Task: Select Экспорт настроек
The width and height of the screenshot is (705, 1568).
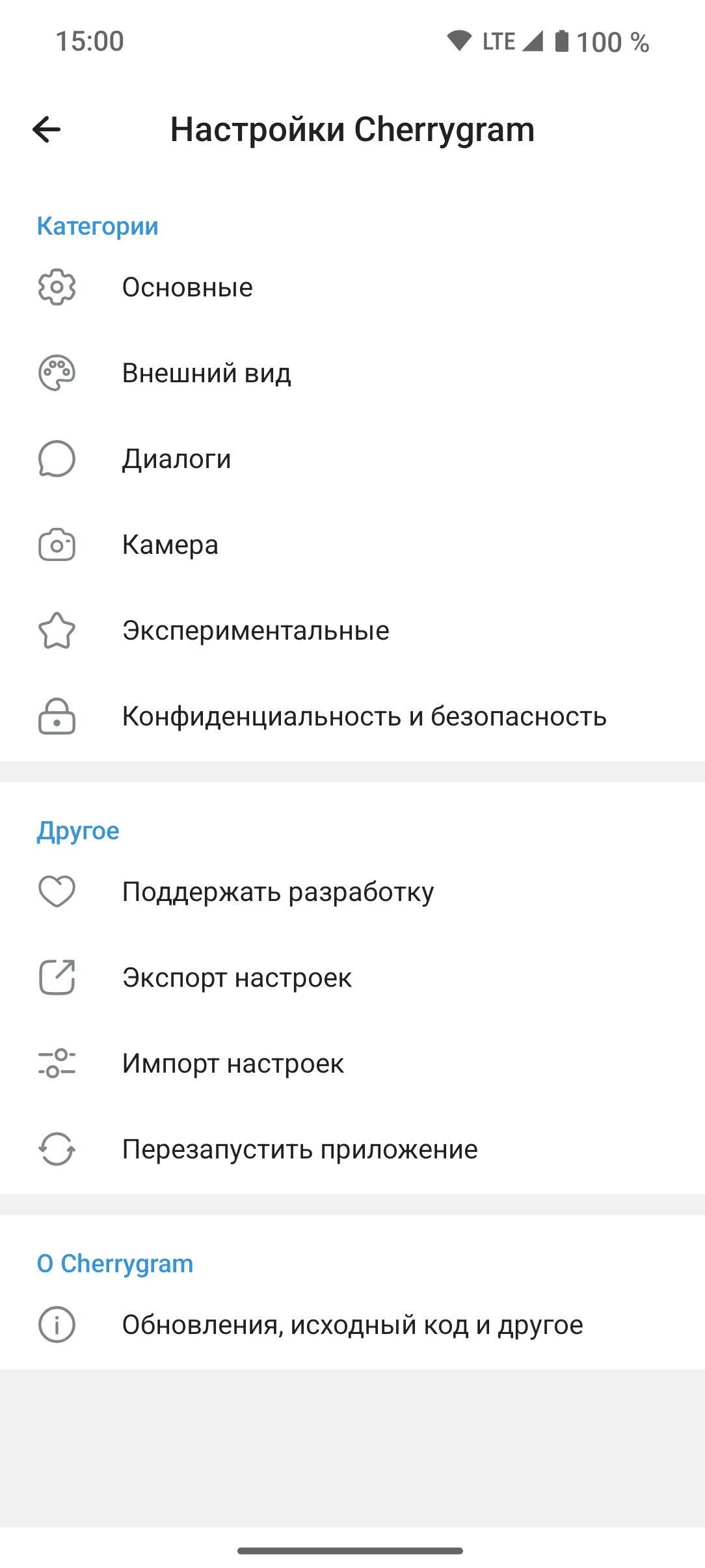Action: (x=352, y=977)
